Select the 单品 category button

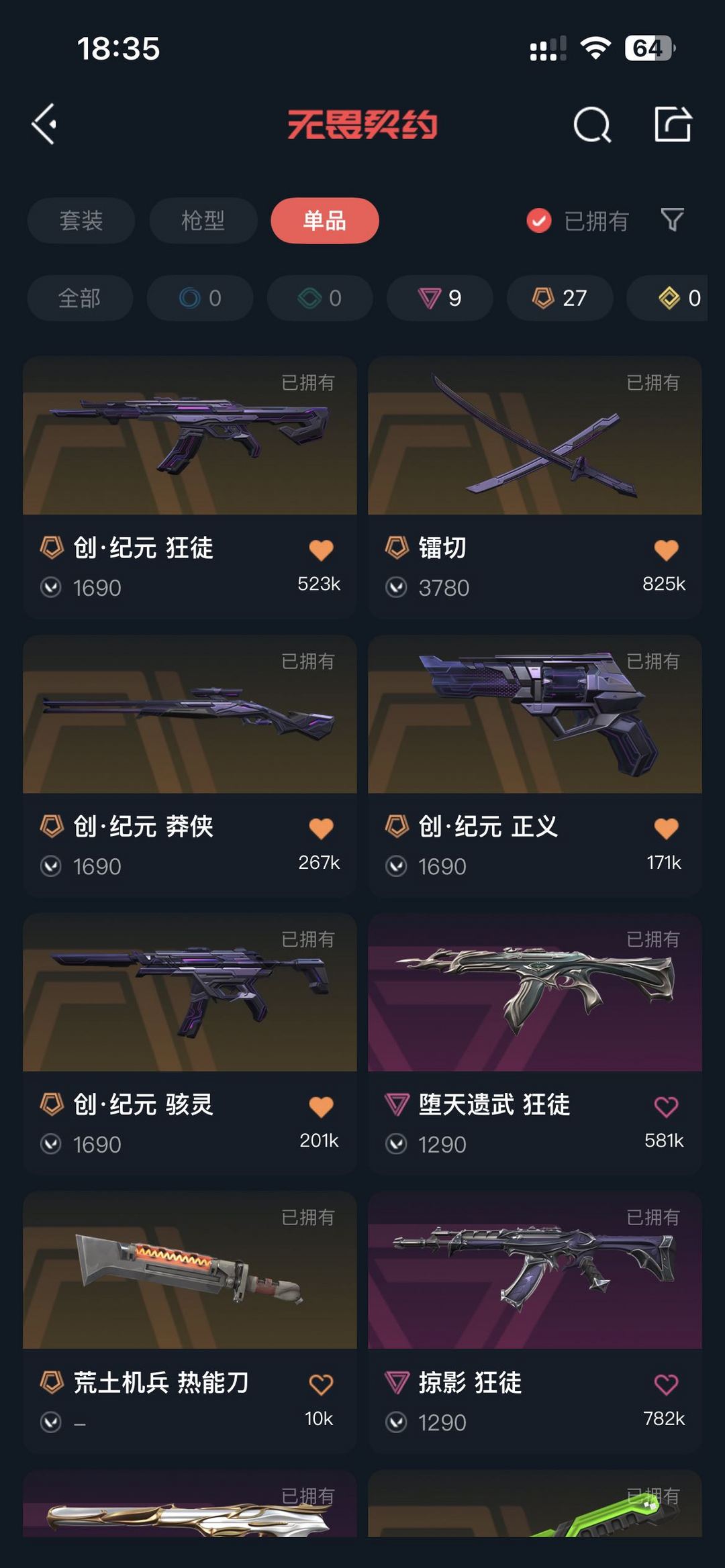coord(324,220)
